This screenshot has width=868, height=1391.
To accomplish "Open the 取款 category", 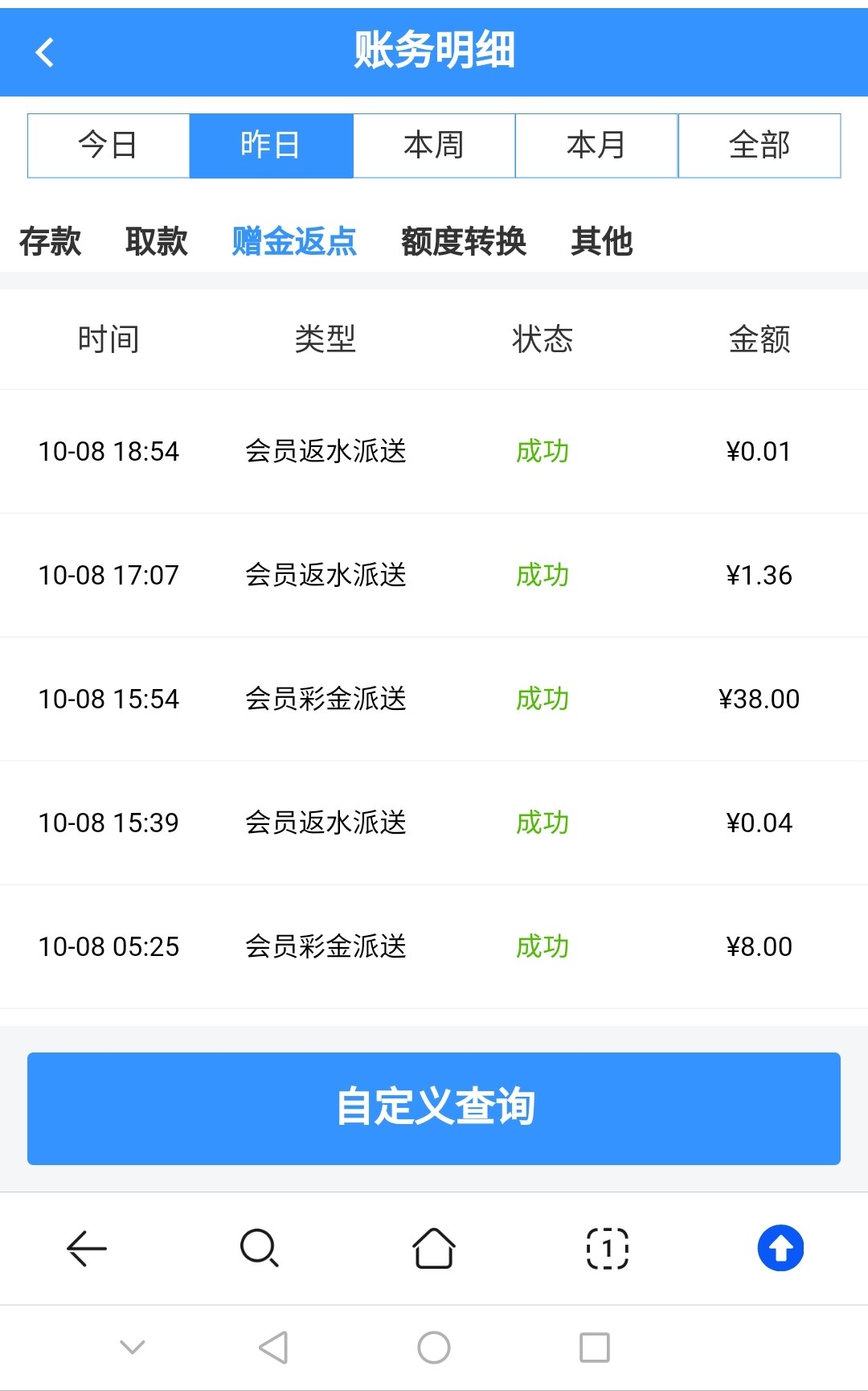I will coord(156,241).
